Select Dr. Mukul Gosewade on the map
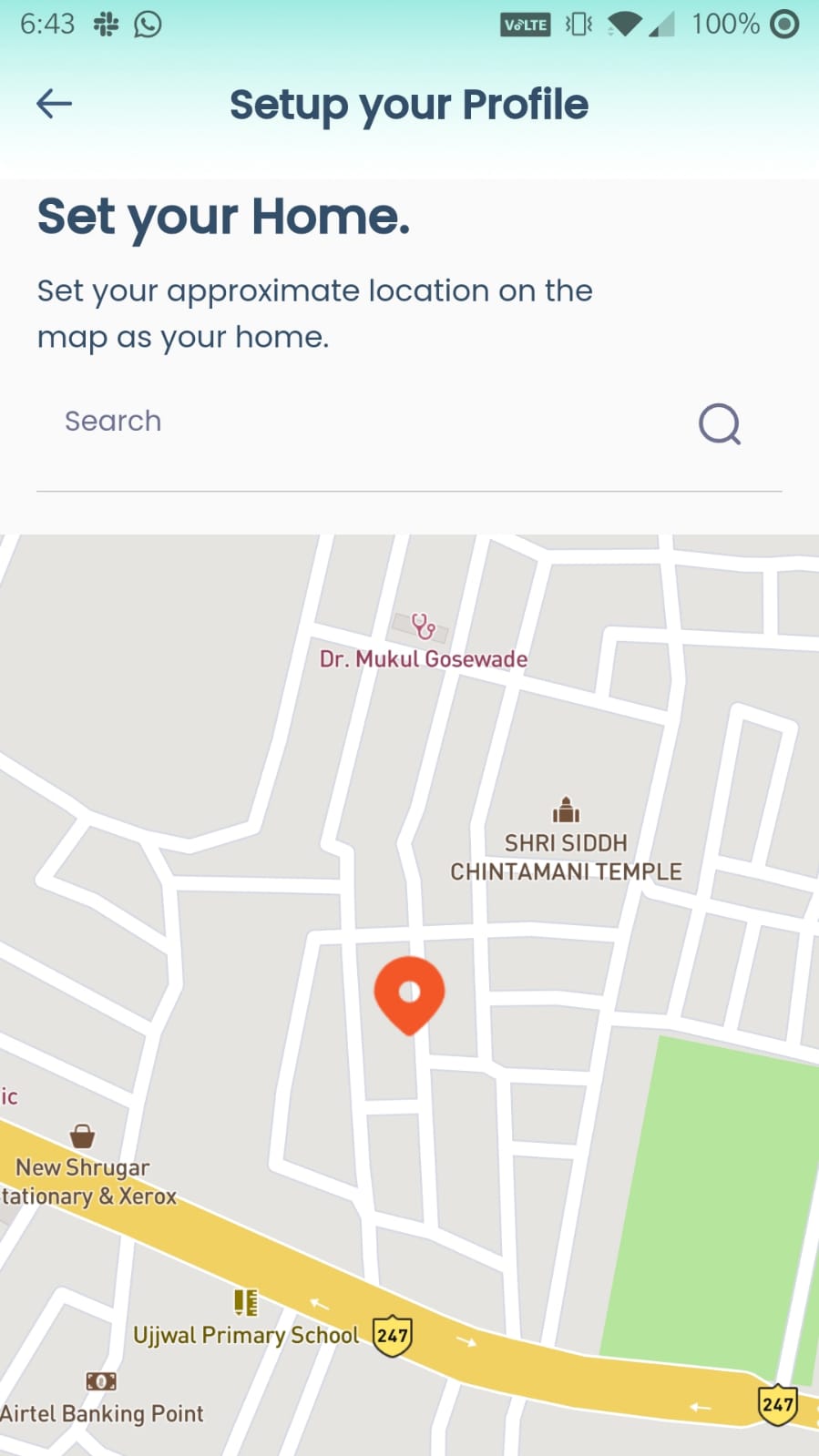Screen dimensions: 819x1456 423,628
